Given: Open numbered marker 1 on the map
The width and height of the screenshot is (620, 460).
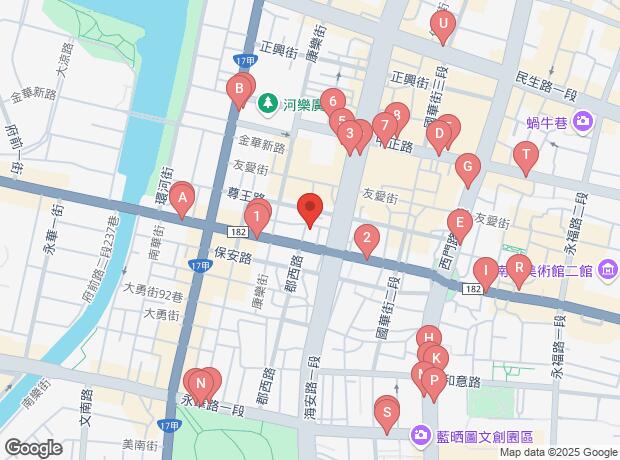Looking at the screenshot, I should (258, 215).
